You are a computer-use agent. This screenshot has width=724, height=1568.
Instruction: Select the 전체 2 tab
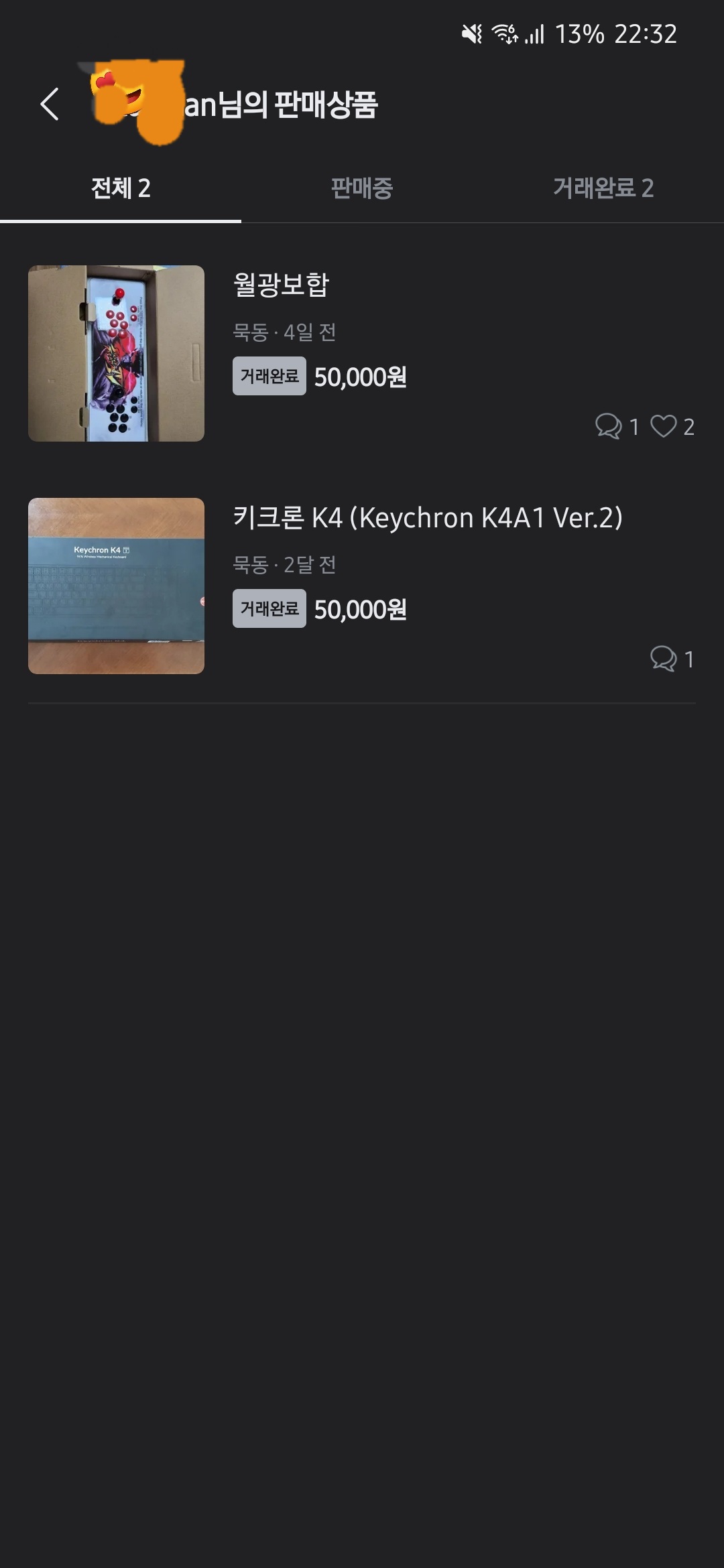(x=121, y=188)
